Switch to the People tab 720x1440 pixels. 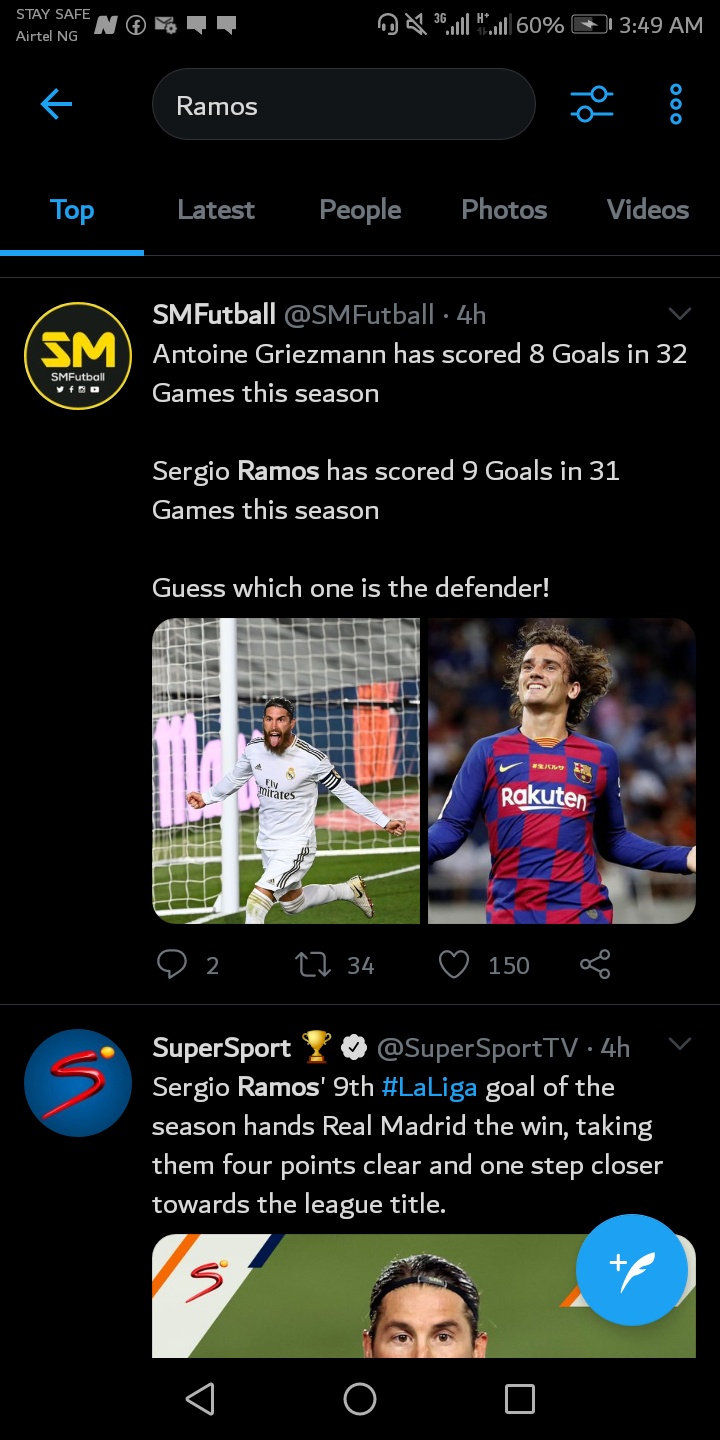(x=360, y=210)
